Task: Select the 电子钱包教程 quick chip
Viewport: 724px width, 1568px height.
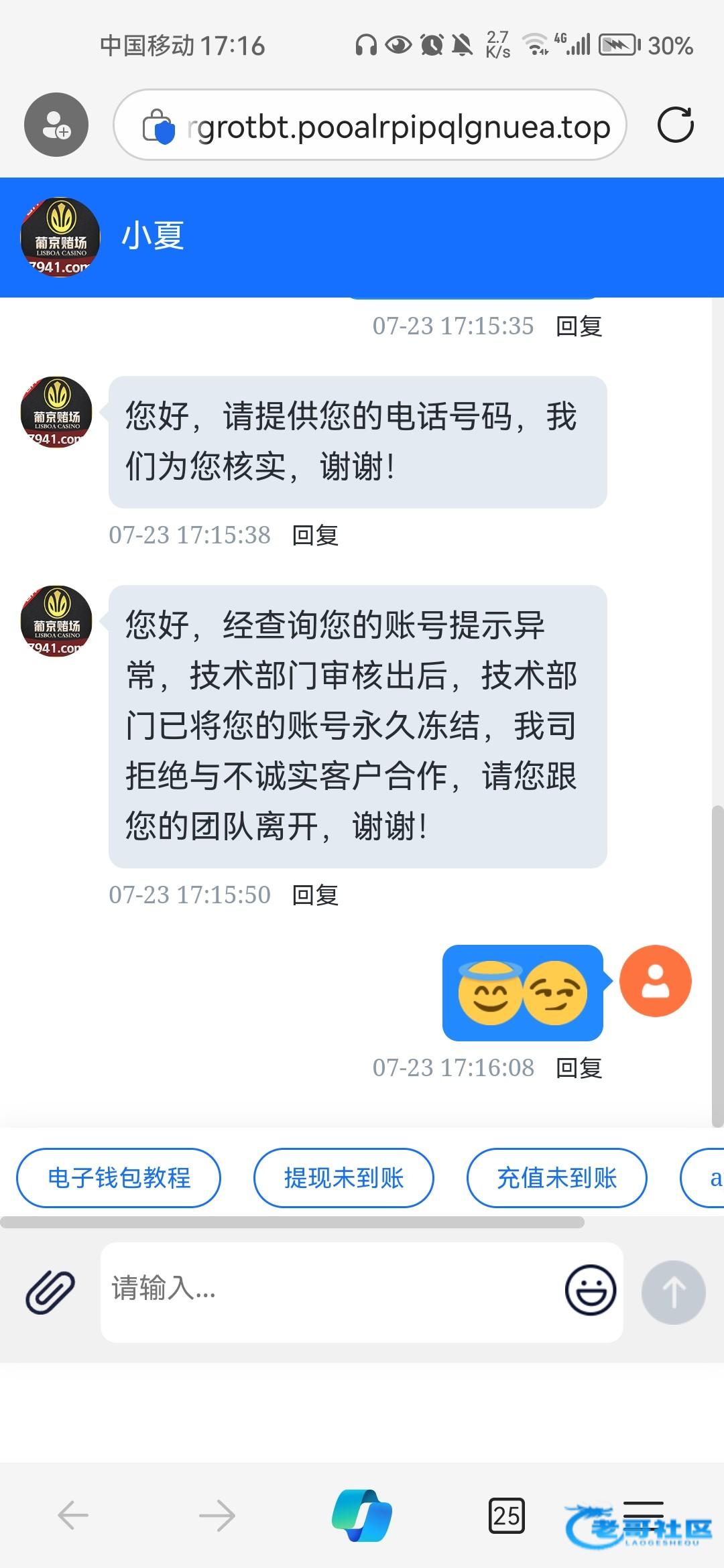Action: [x=119, y=1178]
